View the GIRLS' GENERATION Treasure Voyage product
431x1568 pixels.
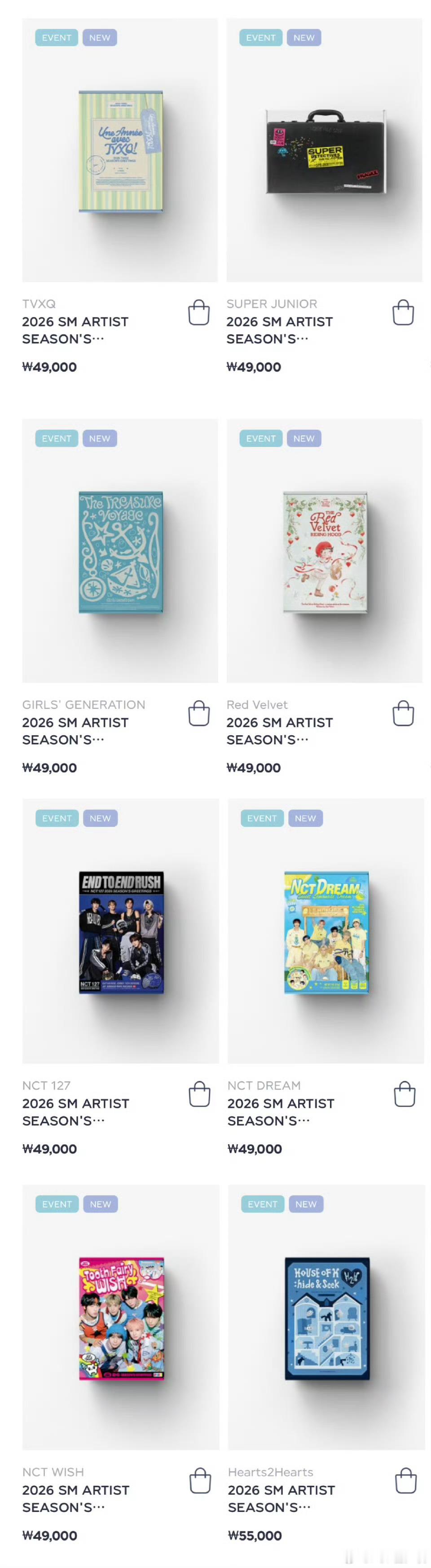[x=120, y=551]
